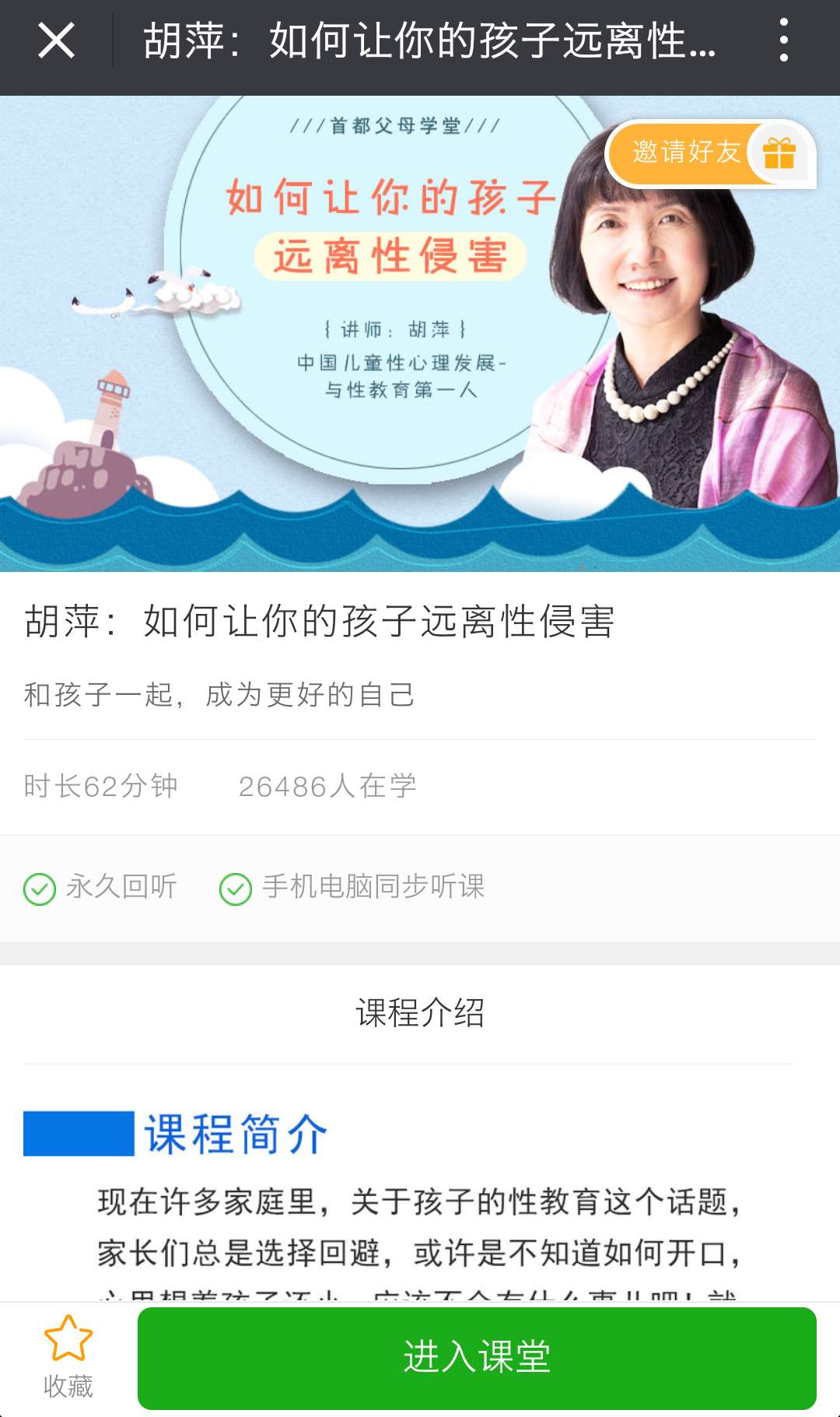This screenshot has height=1417, width=840.
Task: Add this course to 收藏 favorites
Action: [68, 1357]
